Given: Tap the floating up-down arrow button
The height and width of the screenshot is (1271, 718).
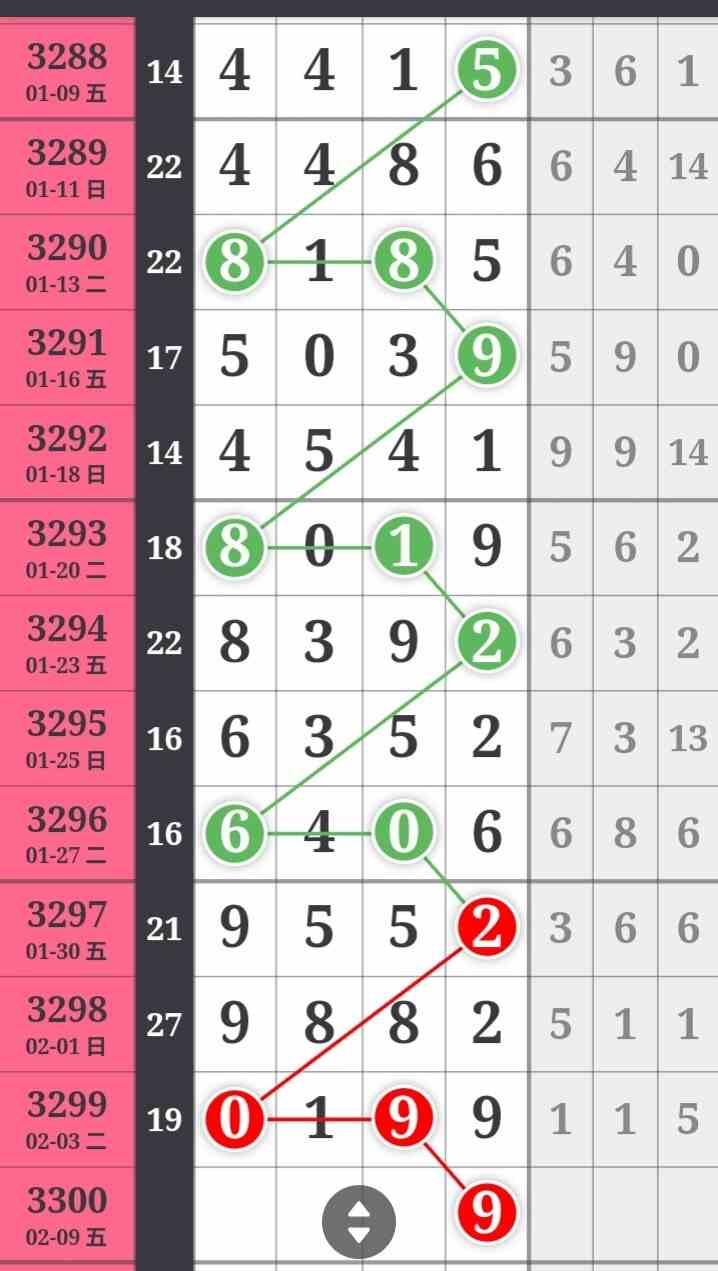Looking at the screenshot, I should (358, 1221).
